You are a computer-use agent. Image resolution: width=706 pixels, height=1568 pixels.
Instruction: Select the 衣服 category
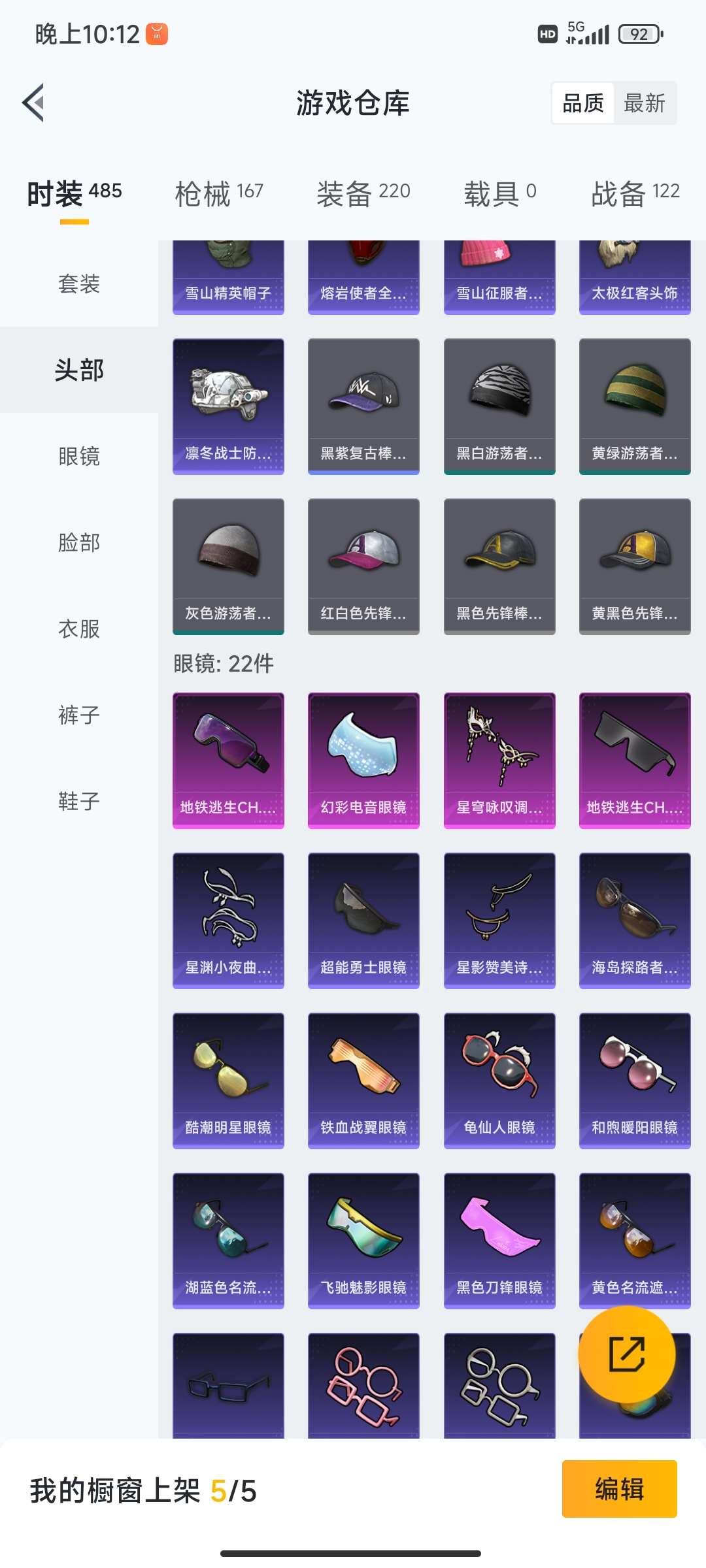79,629
